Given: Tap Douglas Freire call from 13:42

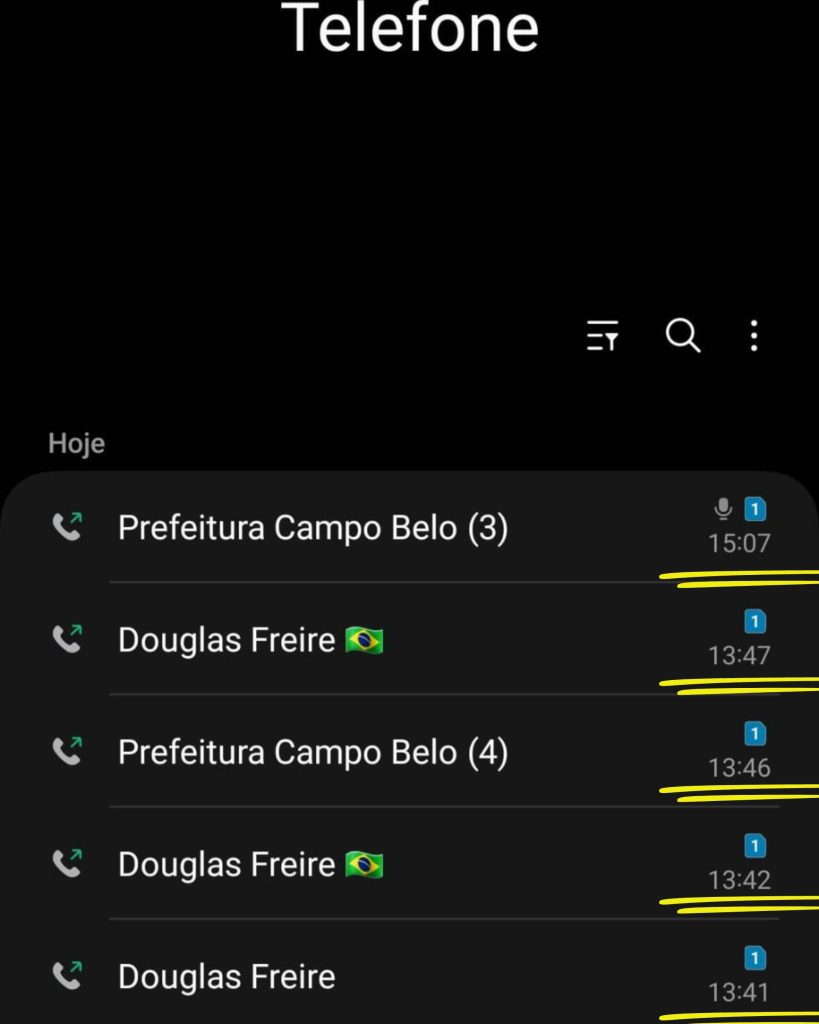Looking at the screenshot, I should 410,863.
